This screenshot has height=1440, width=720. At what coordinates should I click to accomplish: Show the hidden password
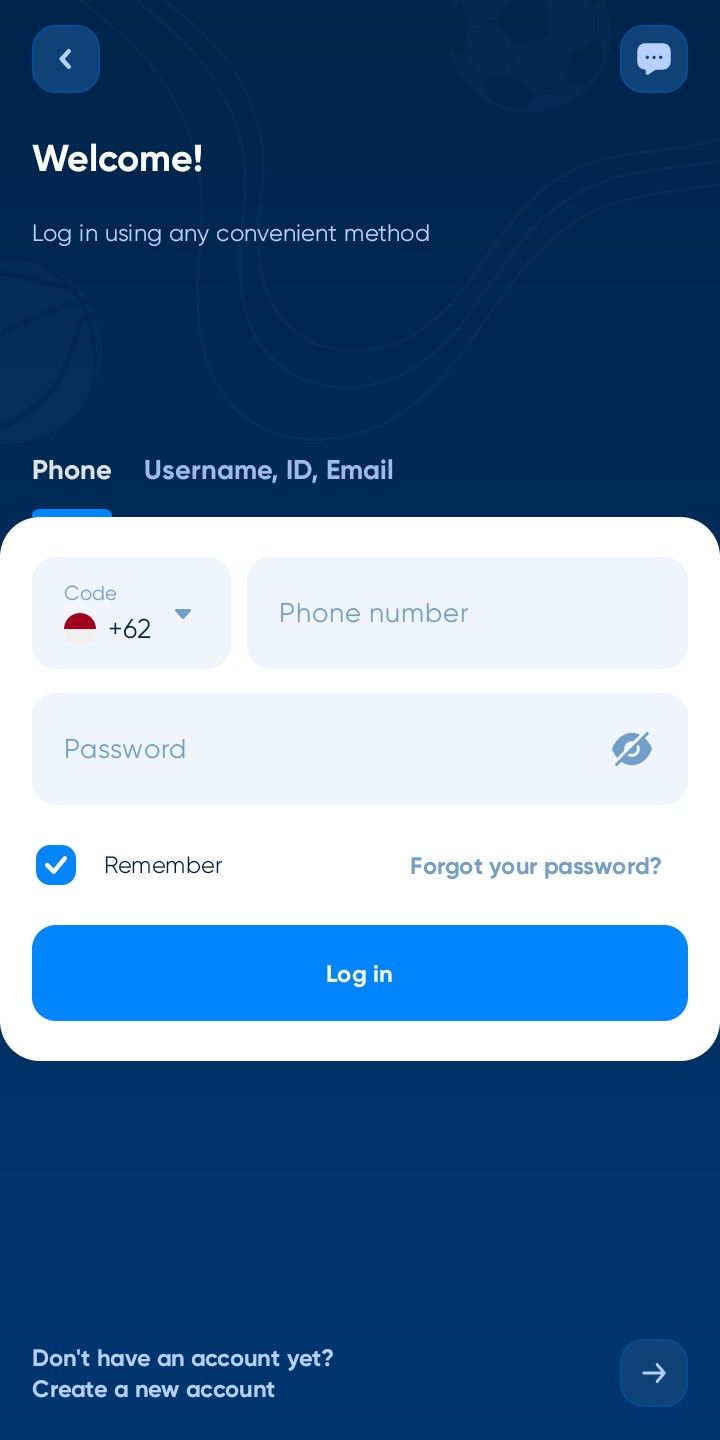[631, 749]
